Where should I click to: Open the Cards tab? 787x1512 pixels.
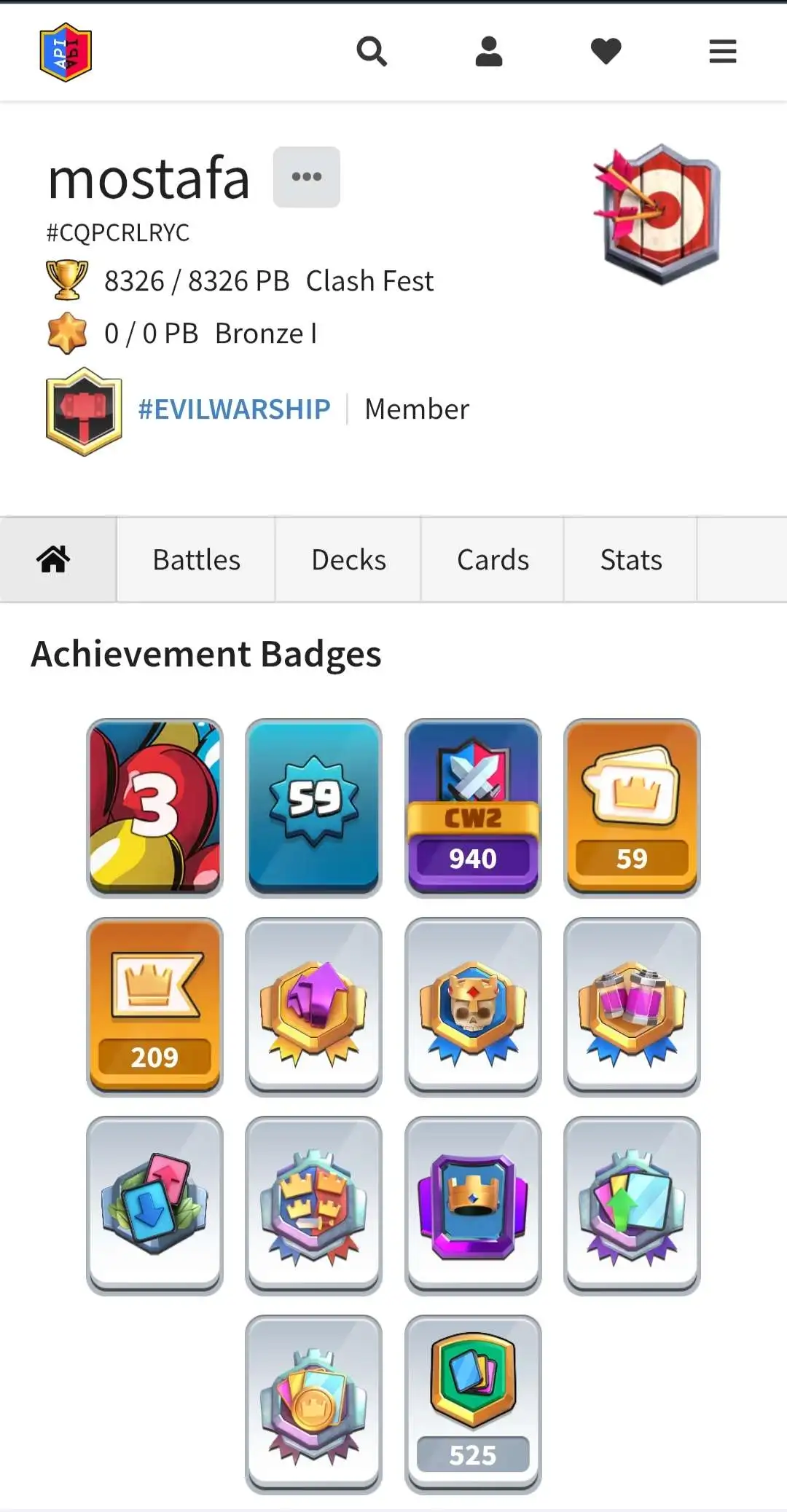[x=493, y=559]
